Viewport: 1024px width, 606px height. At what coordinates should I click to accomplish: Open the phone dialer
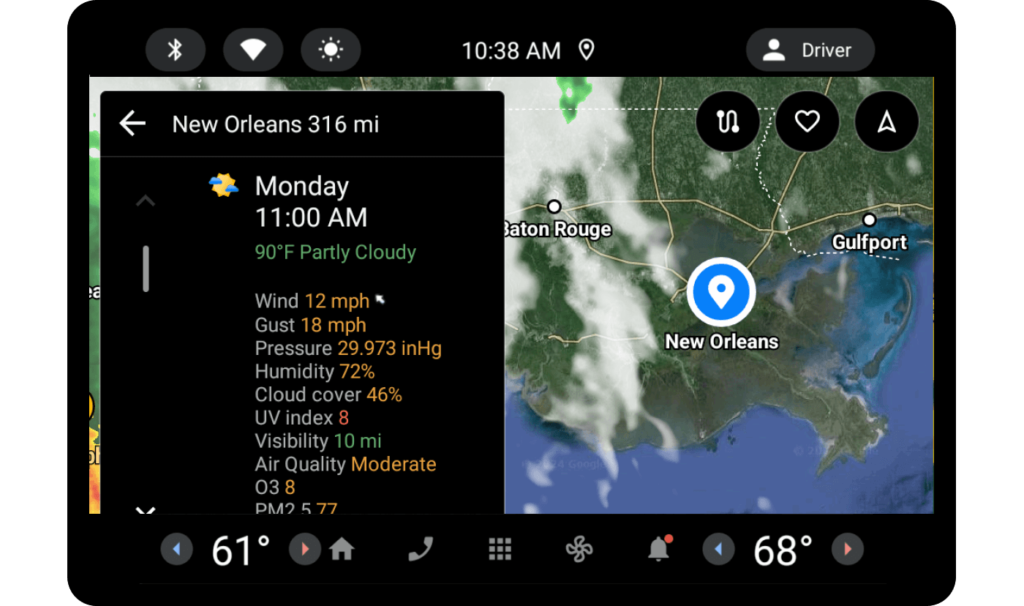click(421, 549)
